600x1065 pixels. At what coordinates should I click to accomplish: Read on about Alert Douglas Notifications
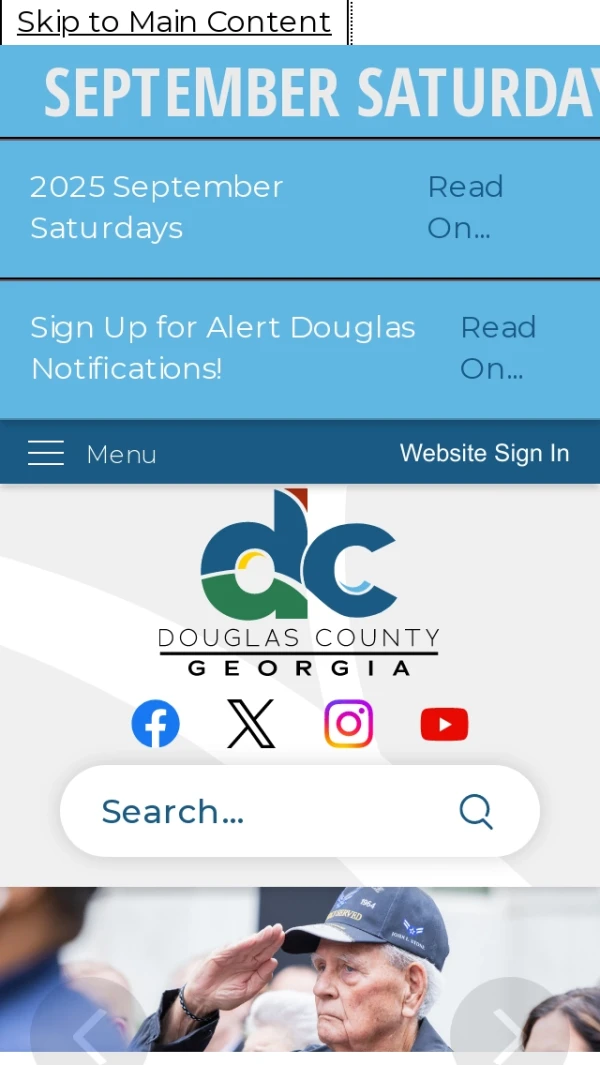497,348
